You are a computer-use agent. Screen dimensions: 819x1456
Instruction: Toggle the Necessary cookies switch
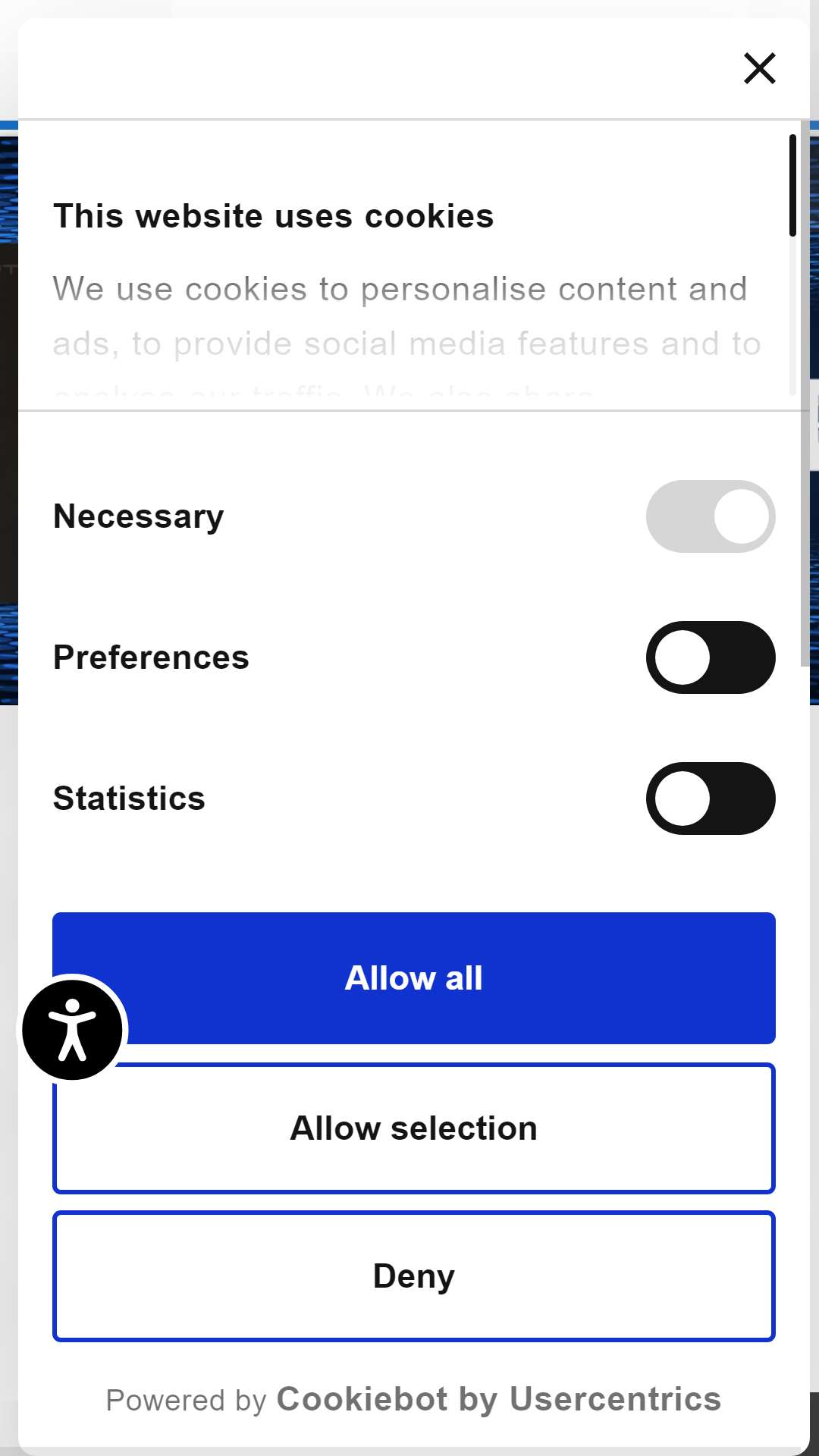click(x=711, y=516)
